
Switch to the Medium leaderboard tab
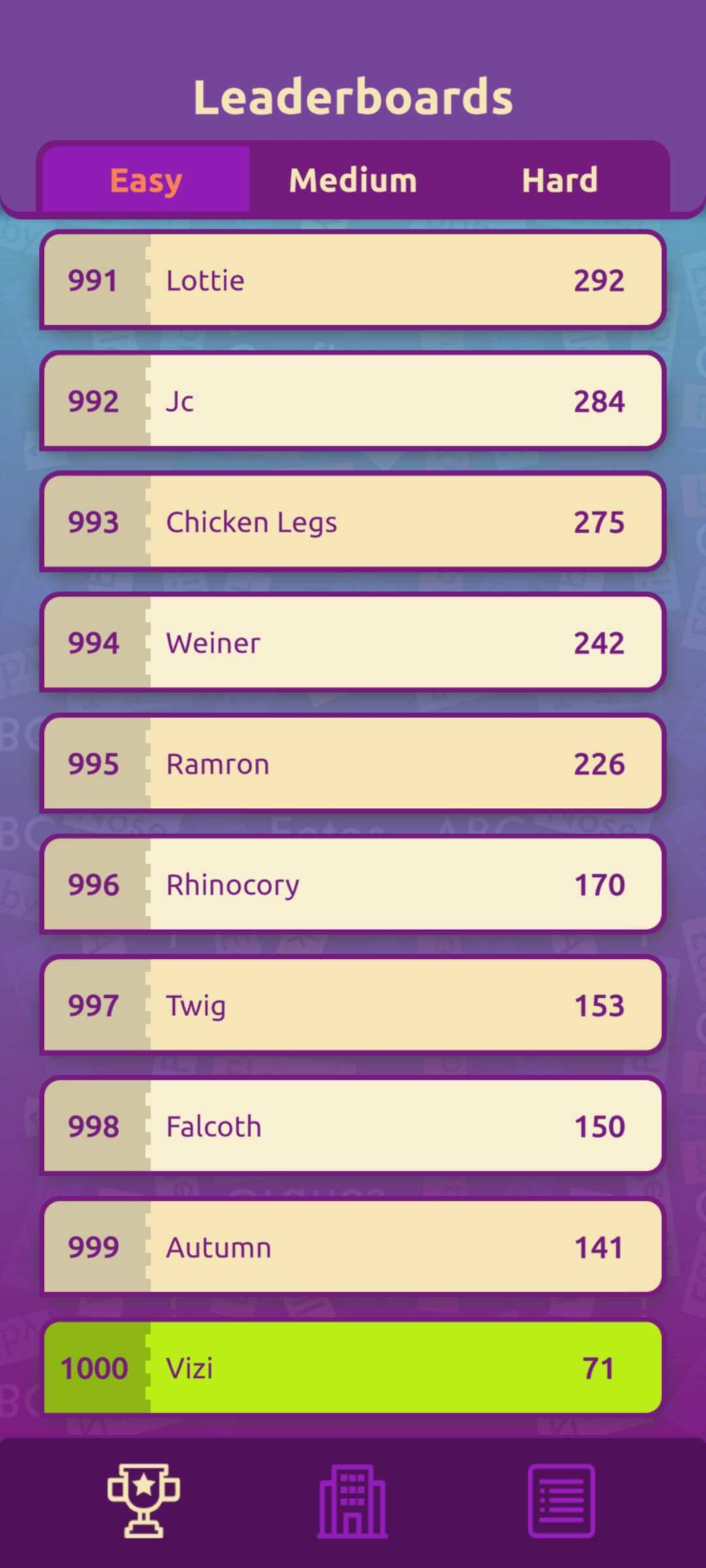pyautogui.click(x=353, y=180)
